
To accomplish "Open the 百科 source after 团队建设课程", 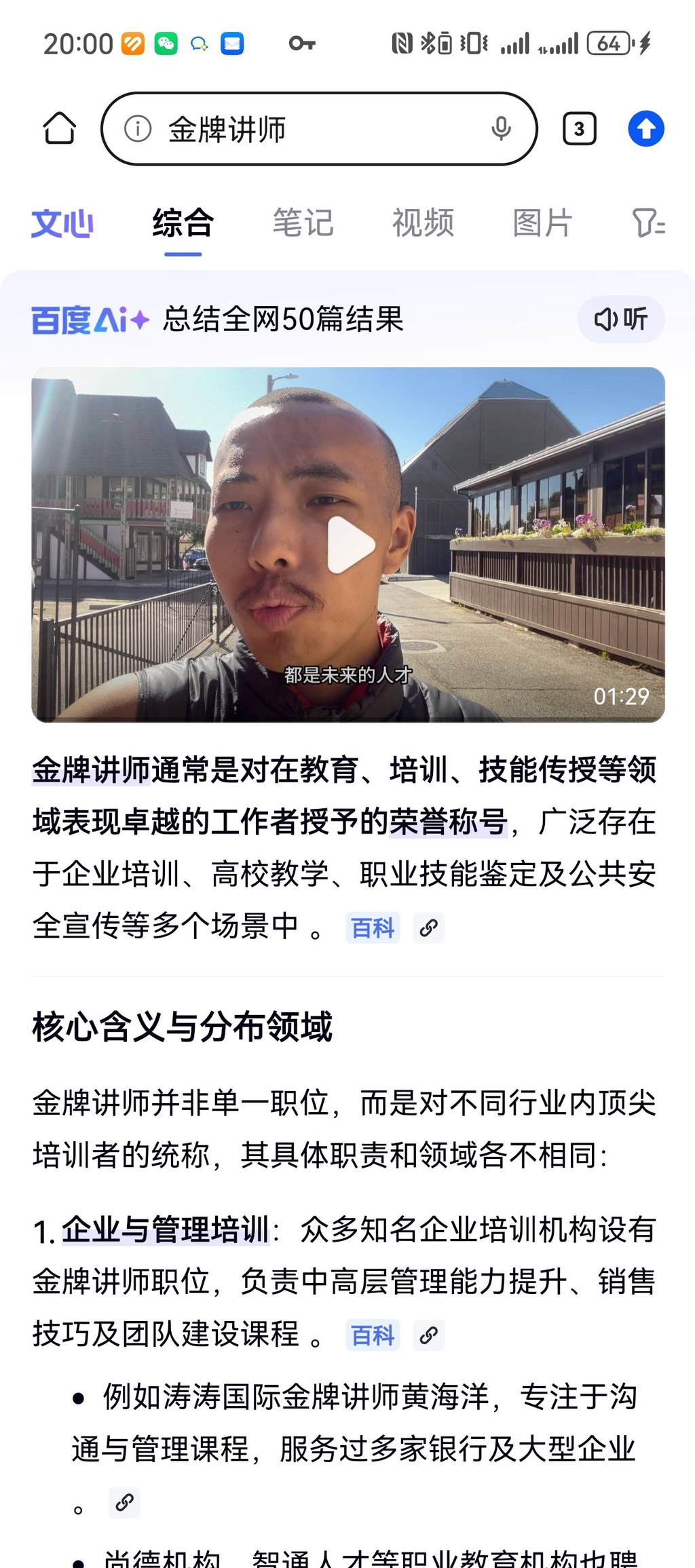I will pyautogui.click(x=373, y=1335).
